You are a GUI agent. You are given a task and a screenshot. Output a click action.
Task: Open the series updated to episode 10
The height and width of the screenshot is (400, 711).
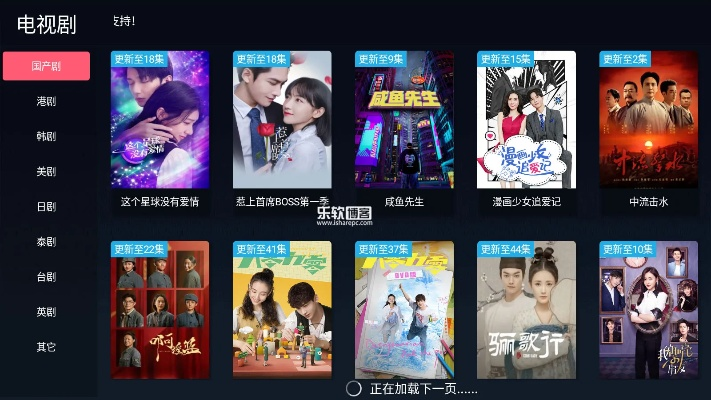(648, 310)
